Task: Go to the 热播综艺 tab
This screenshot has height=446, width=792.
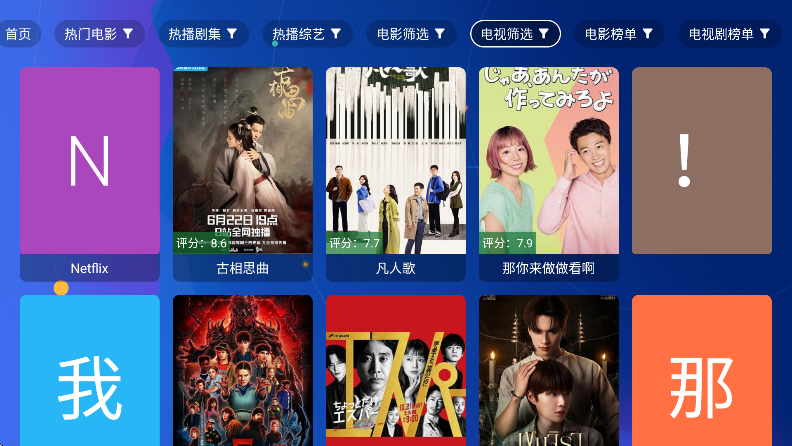Action: tap(307, 34)
